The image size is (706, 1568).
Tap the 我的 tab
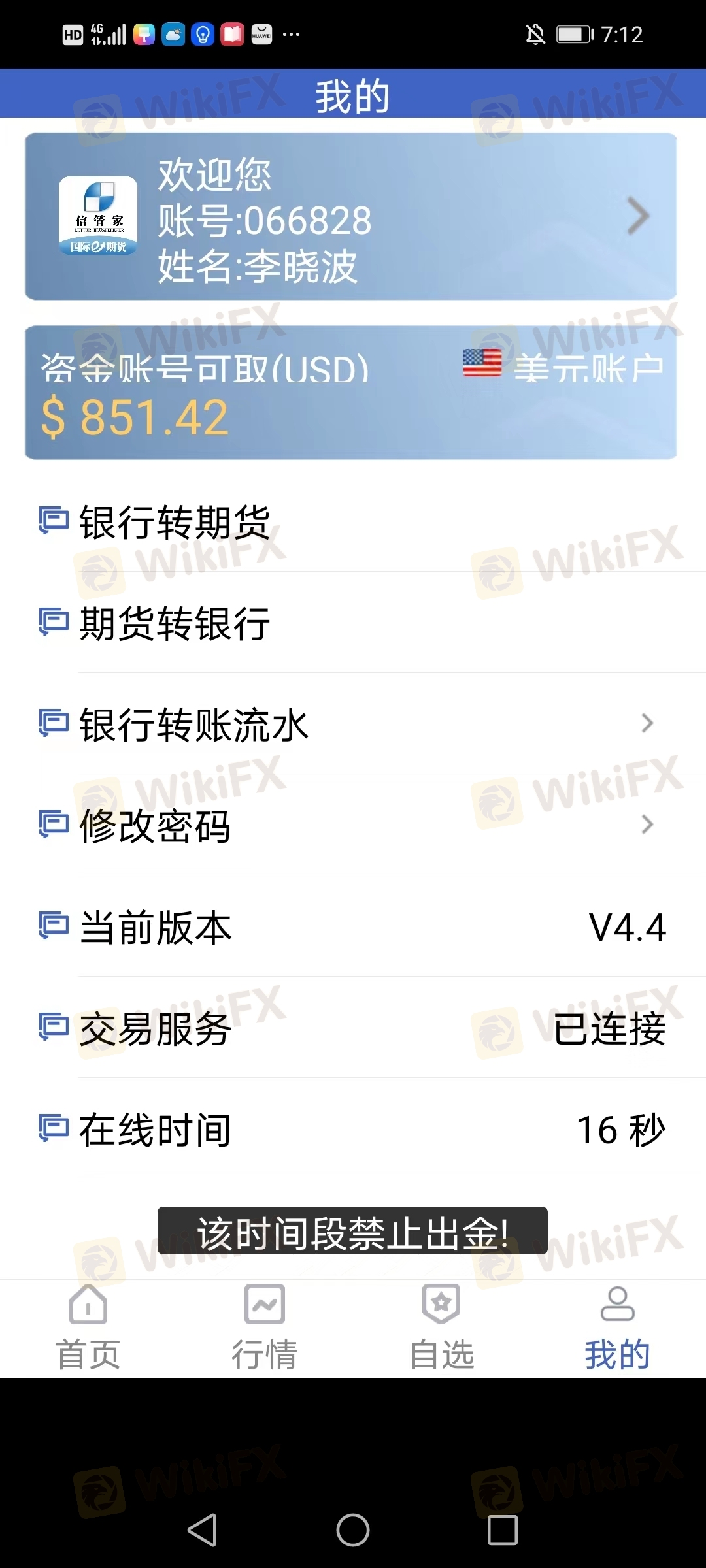[618, 1328]
